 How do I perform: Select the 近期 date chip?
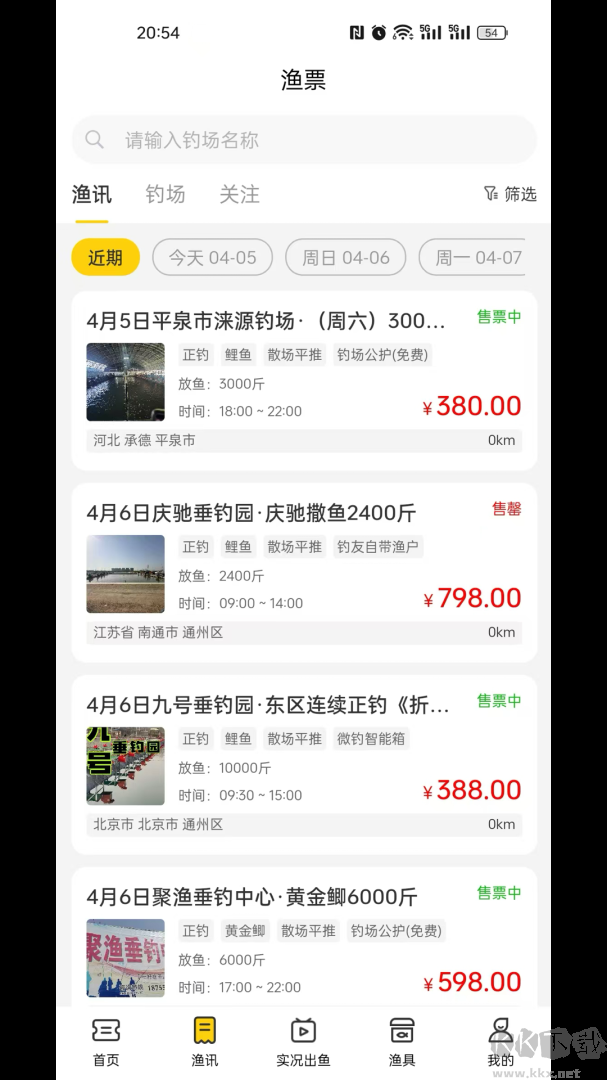(105, 257)
